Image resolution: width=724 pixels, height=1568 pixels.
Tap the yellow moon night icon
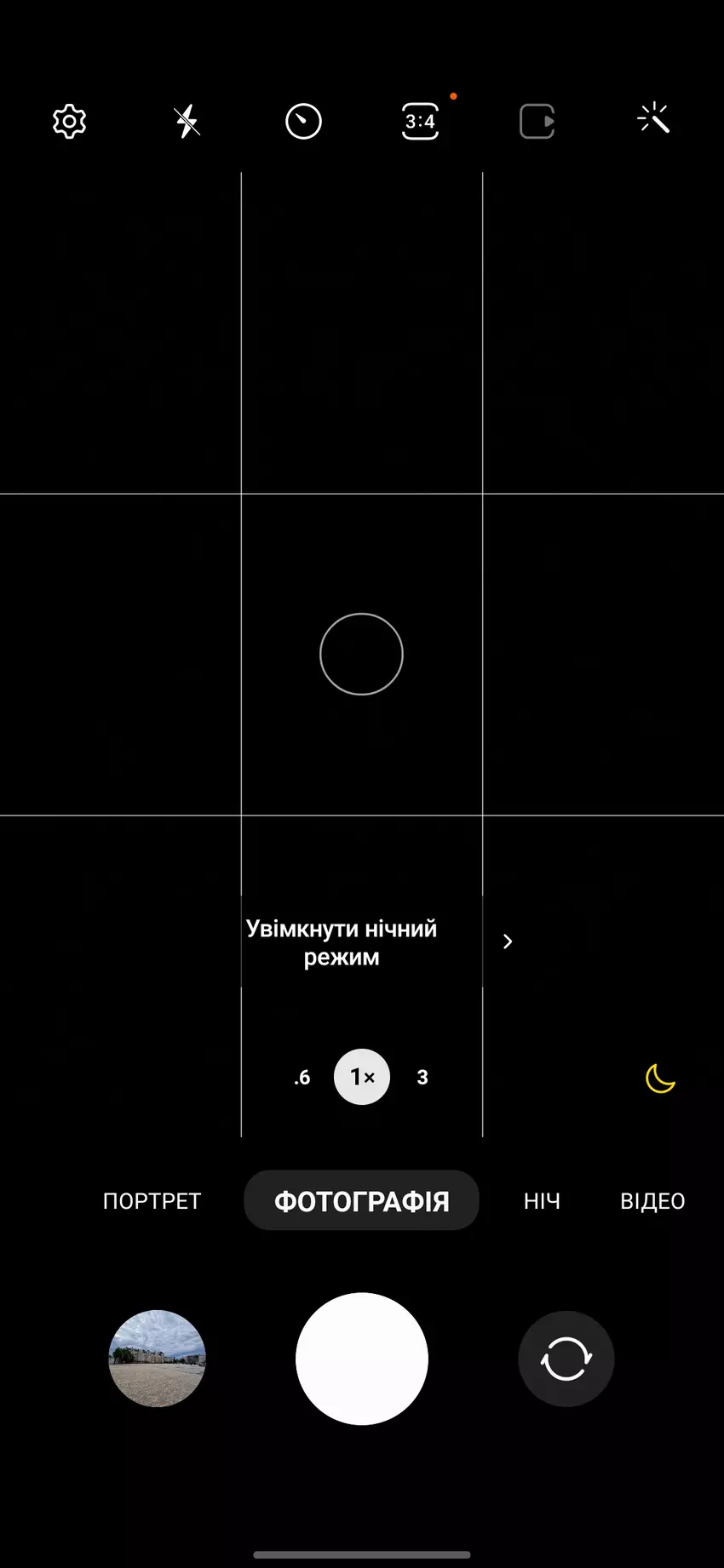pos(660,1079)
